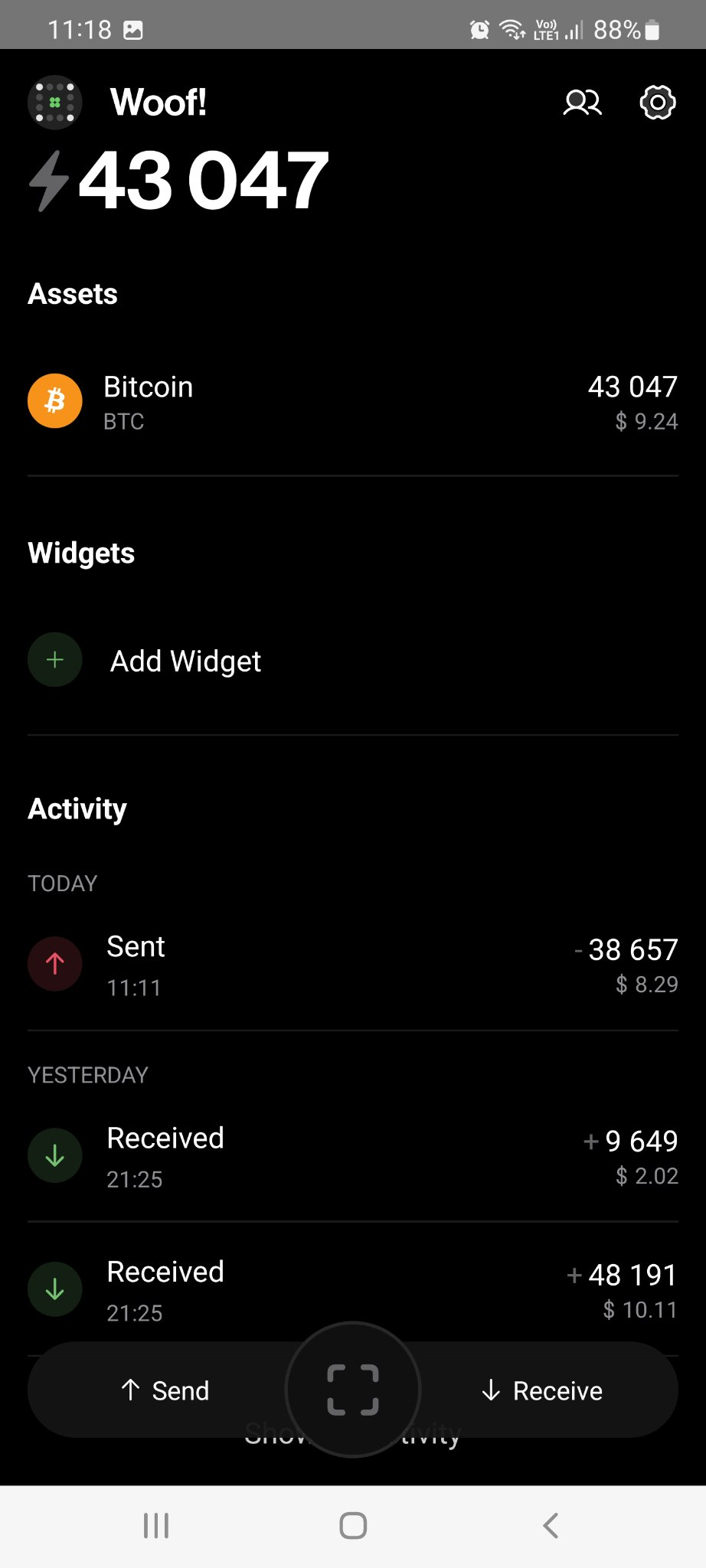Image resolution: width=706 pixels, height=1568 pixels.
Task: Open the settings gear
Action: pyautogui.click(x=657, y=103)
